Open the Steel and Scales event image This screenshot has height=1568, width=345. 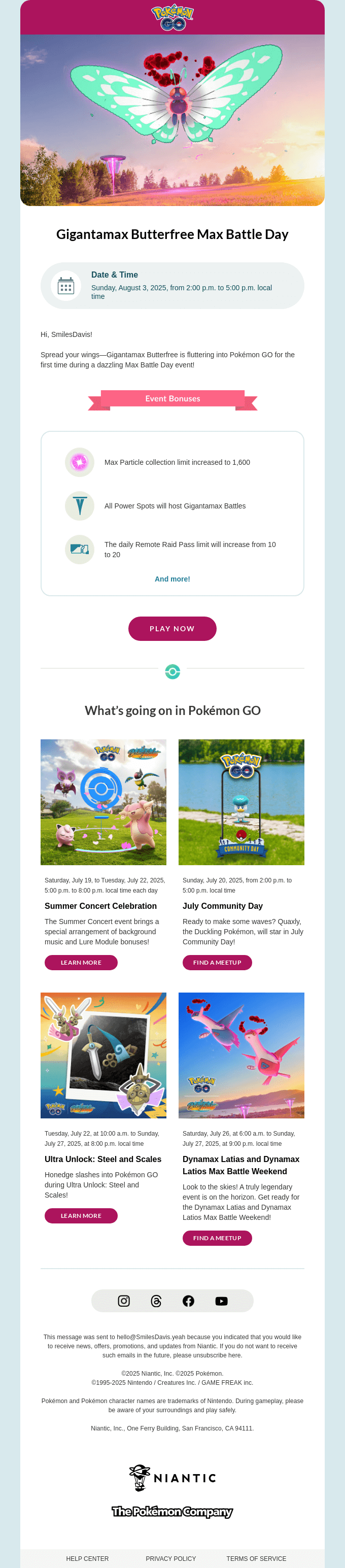click(x=103, y=1055)
